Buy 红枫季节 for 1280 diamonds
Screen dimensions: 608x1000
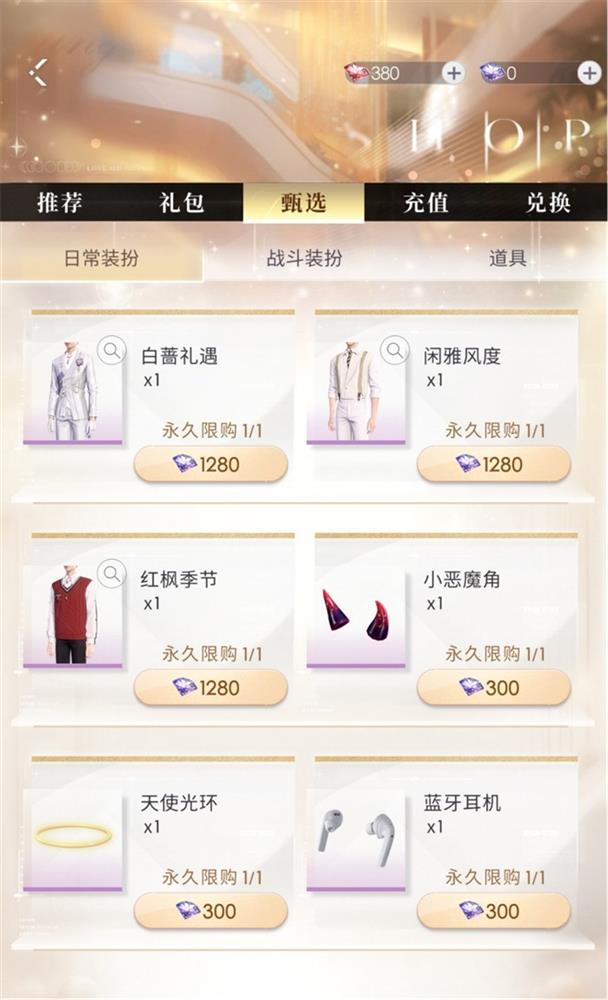(x=210, y=687)
